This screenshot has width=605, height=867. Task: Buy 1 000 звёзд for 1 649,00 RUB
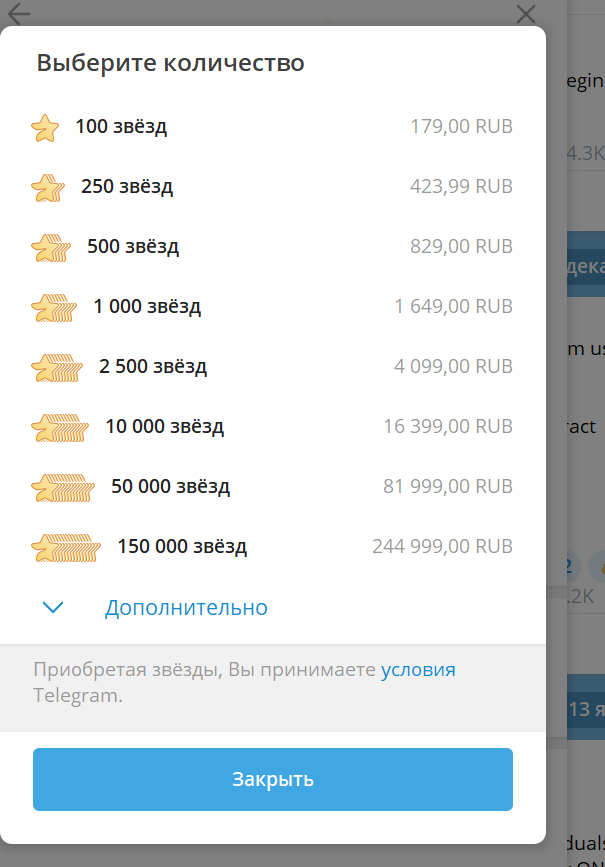[272, 307]
